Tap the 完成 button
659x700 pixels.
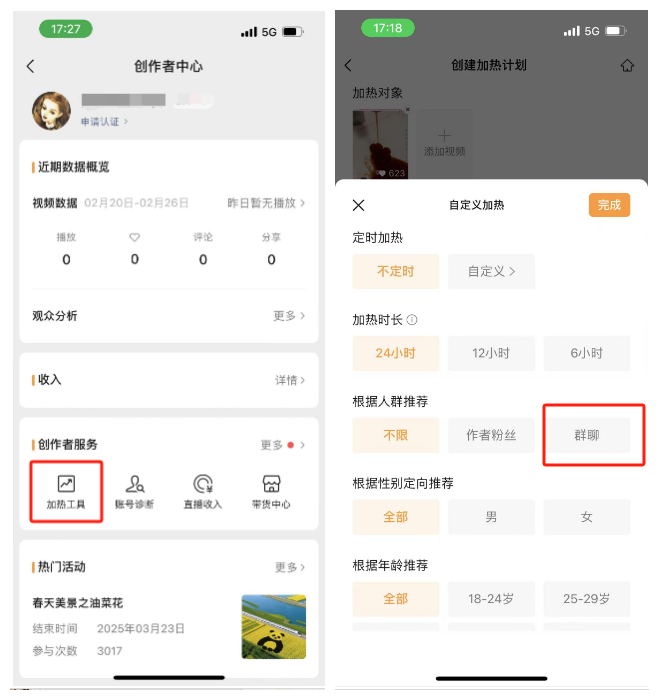609,205
